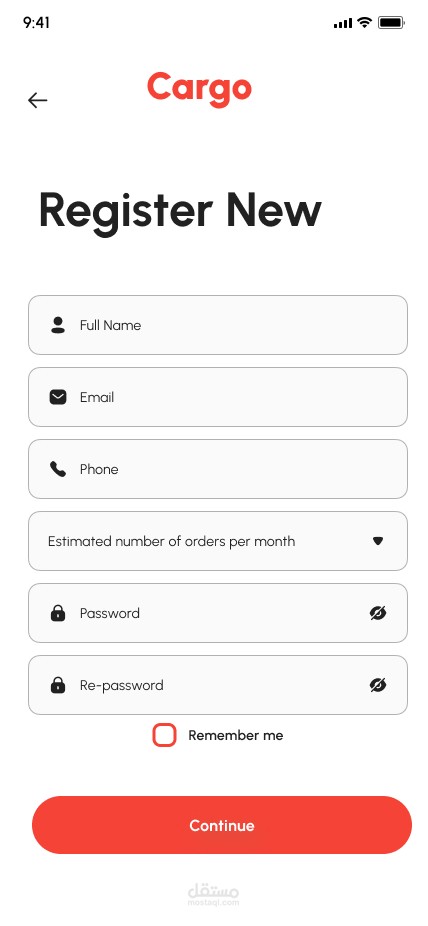The image size is (428, 926).
Task: Go back with the arrow icon
Action: tap(37, 100)
